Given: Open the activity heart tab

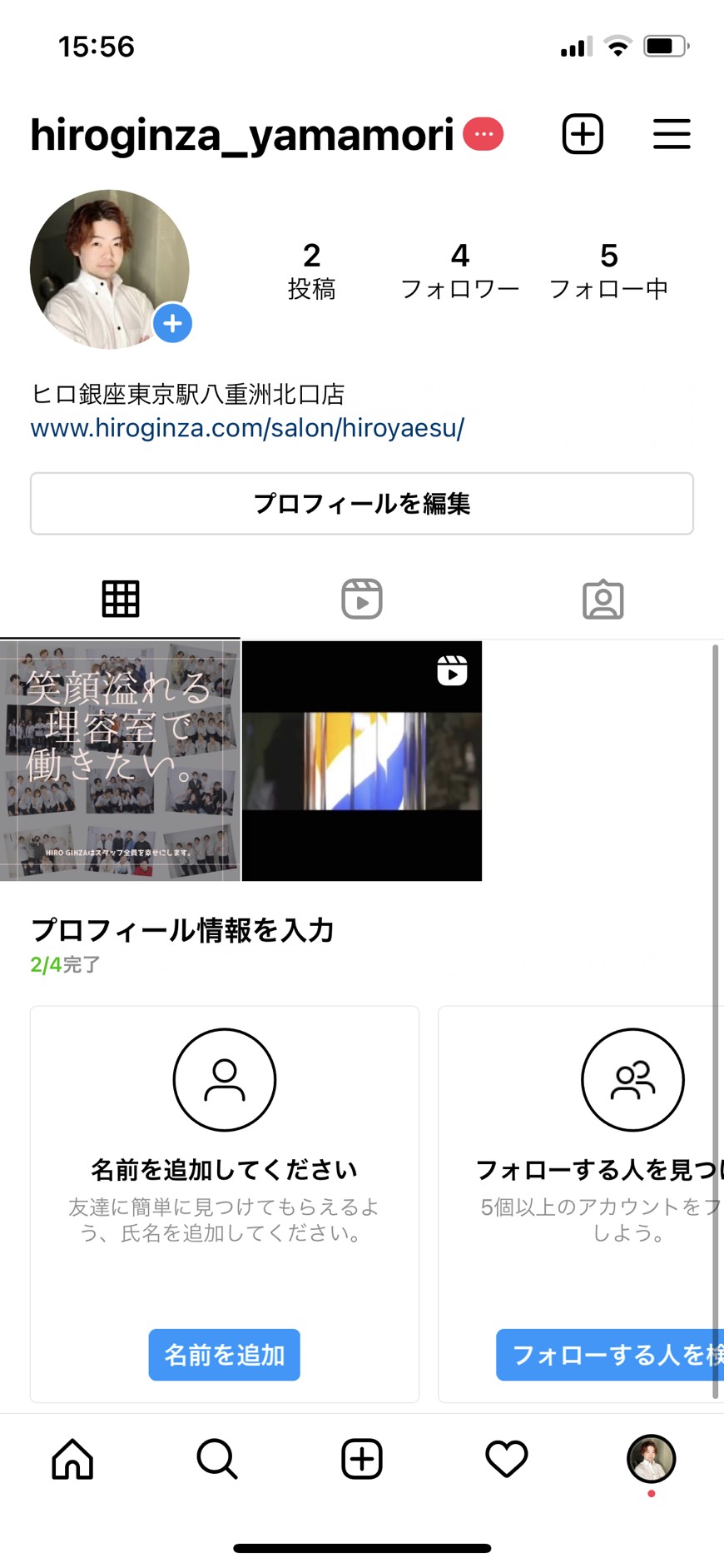Looking at the screenshot, I should pyautogui.click(x=506, y=1459).
